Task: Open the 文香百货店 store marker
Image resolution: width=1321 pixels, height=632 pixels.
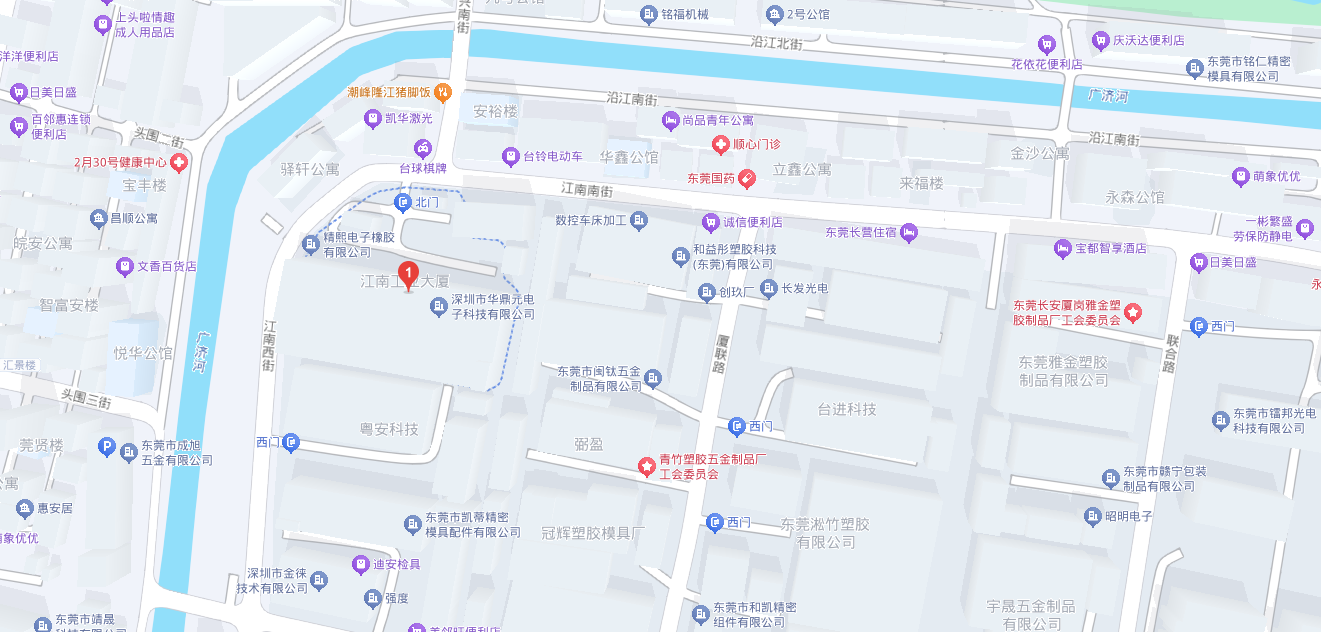Action: point(124,266)
